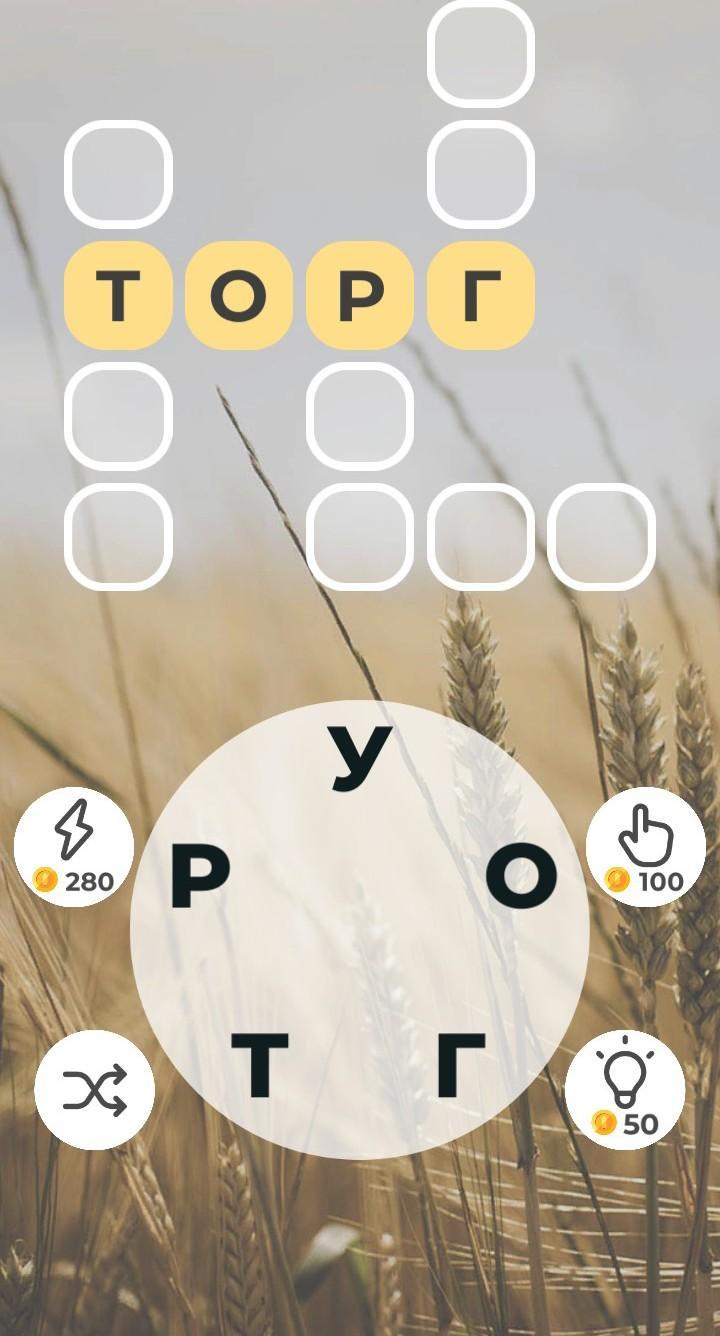Use the finger hint for 100 coins
Screen dimensions: 720x1336
pyautogui.click(x=645, y=848)
